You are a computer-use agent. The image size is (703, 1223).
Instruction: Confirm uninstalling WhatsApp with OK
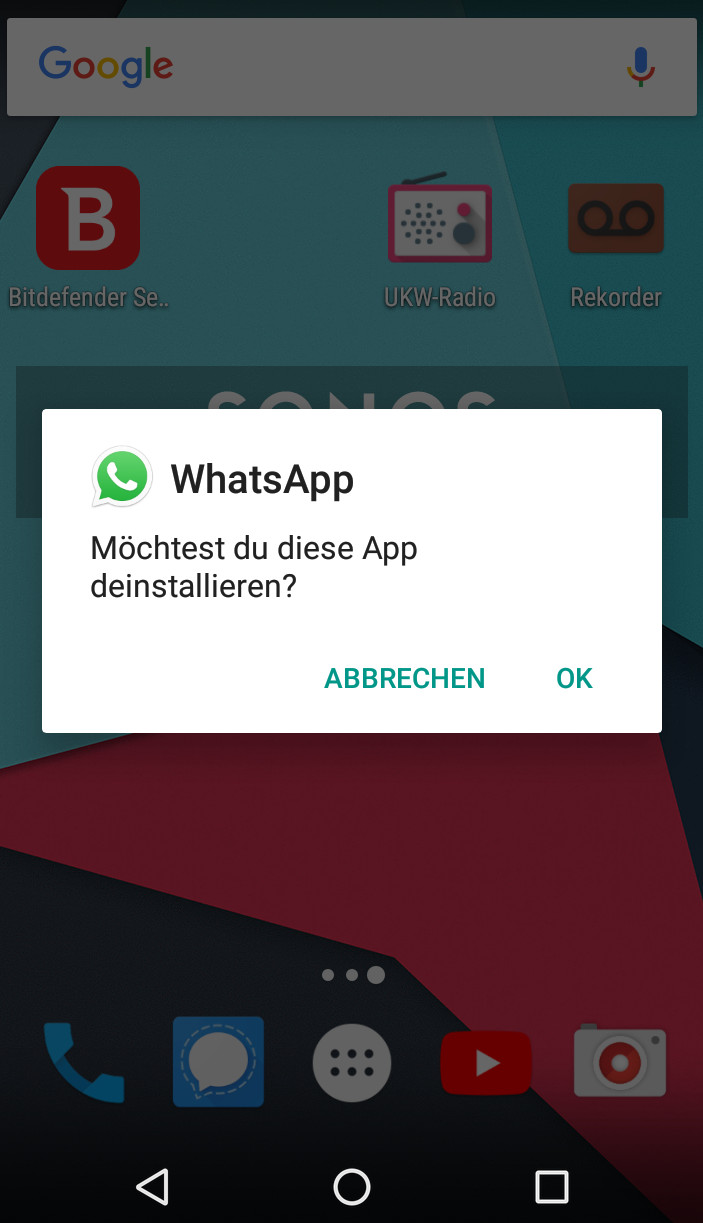(x=574, y=678)
